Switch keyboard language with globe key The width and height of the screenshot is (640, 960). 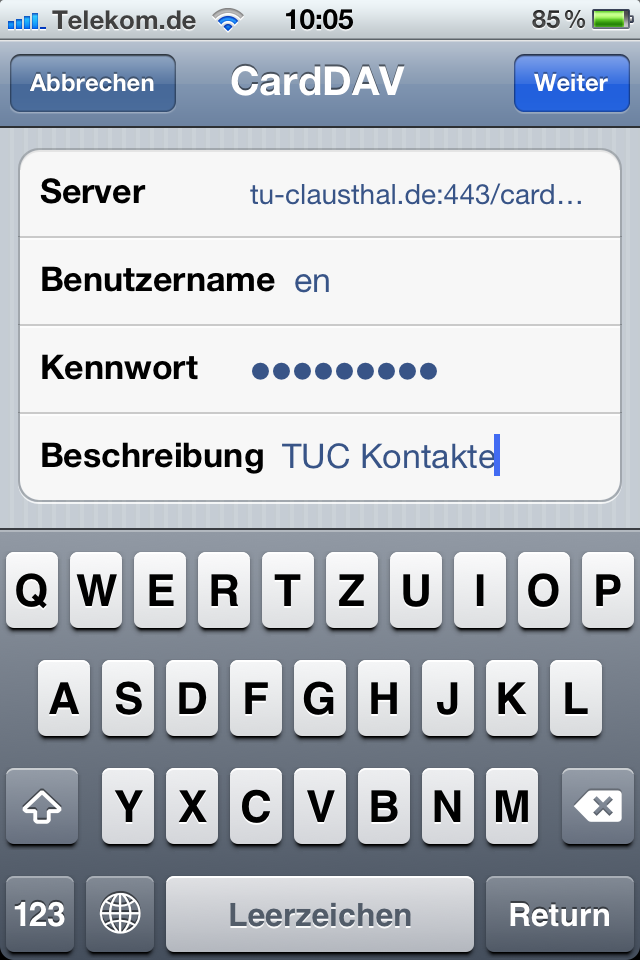[x=120, y=914]
